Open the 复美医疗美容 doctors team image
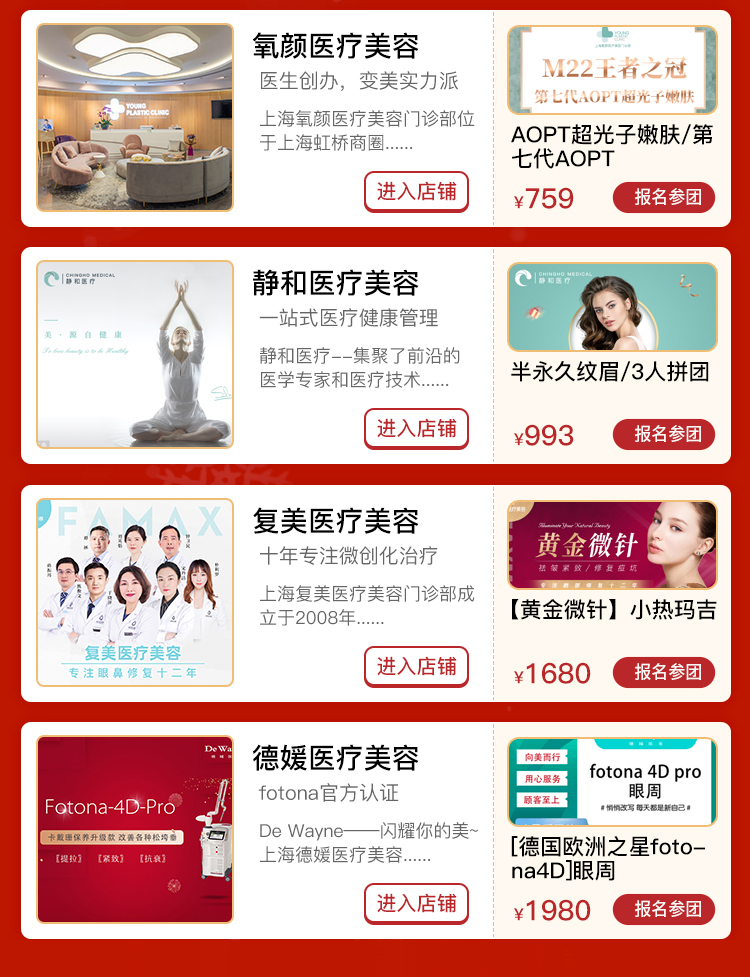Viewport: 750px width, 977px height. click(x=135, y=592)
